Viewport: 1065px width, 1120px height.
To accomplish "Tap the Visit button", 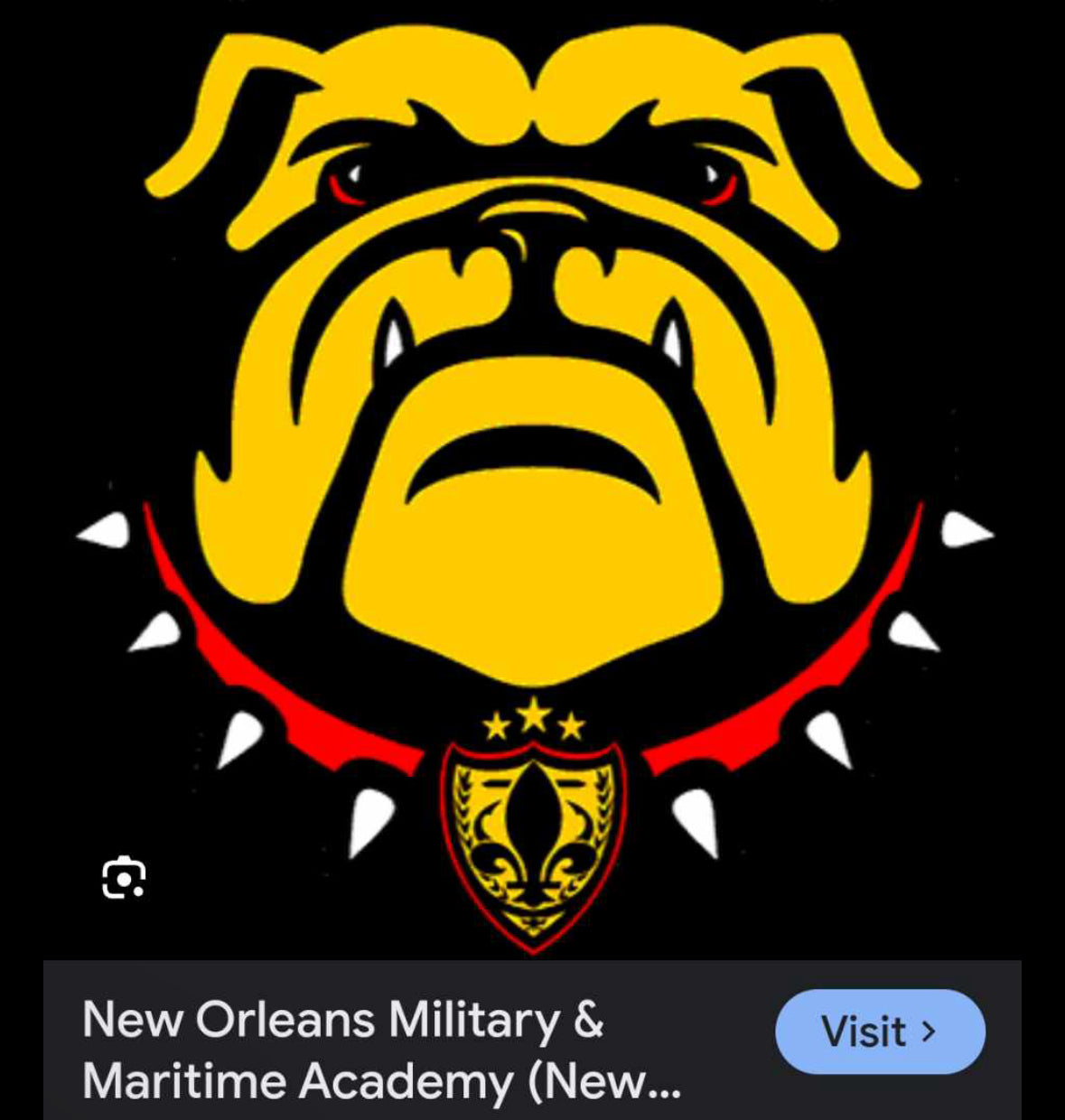I will (879, 1031).
